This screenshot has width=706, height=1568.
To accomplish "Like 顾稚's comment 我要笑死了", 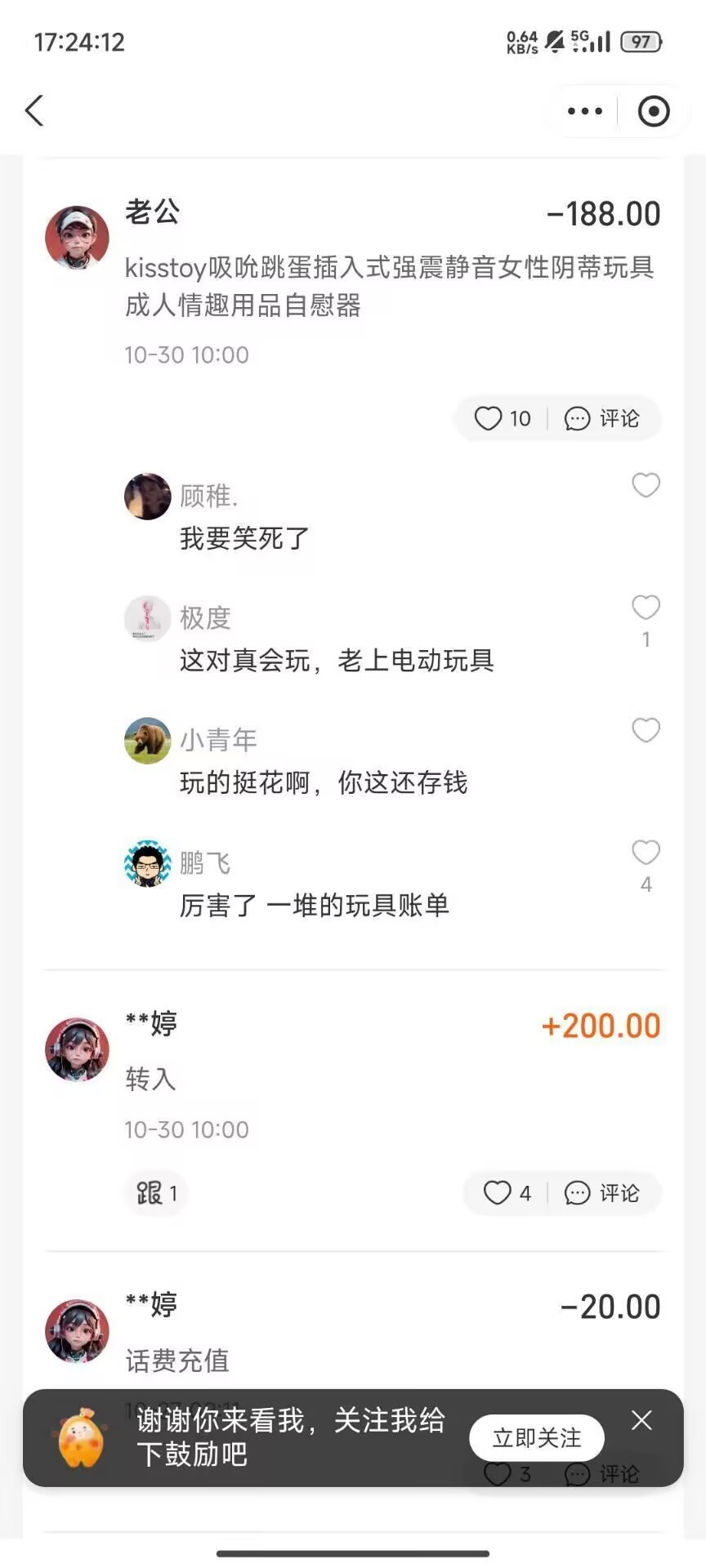I will 646,485.
